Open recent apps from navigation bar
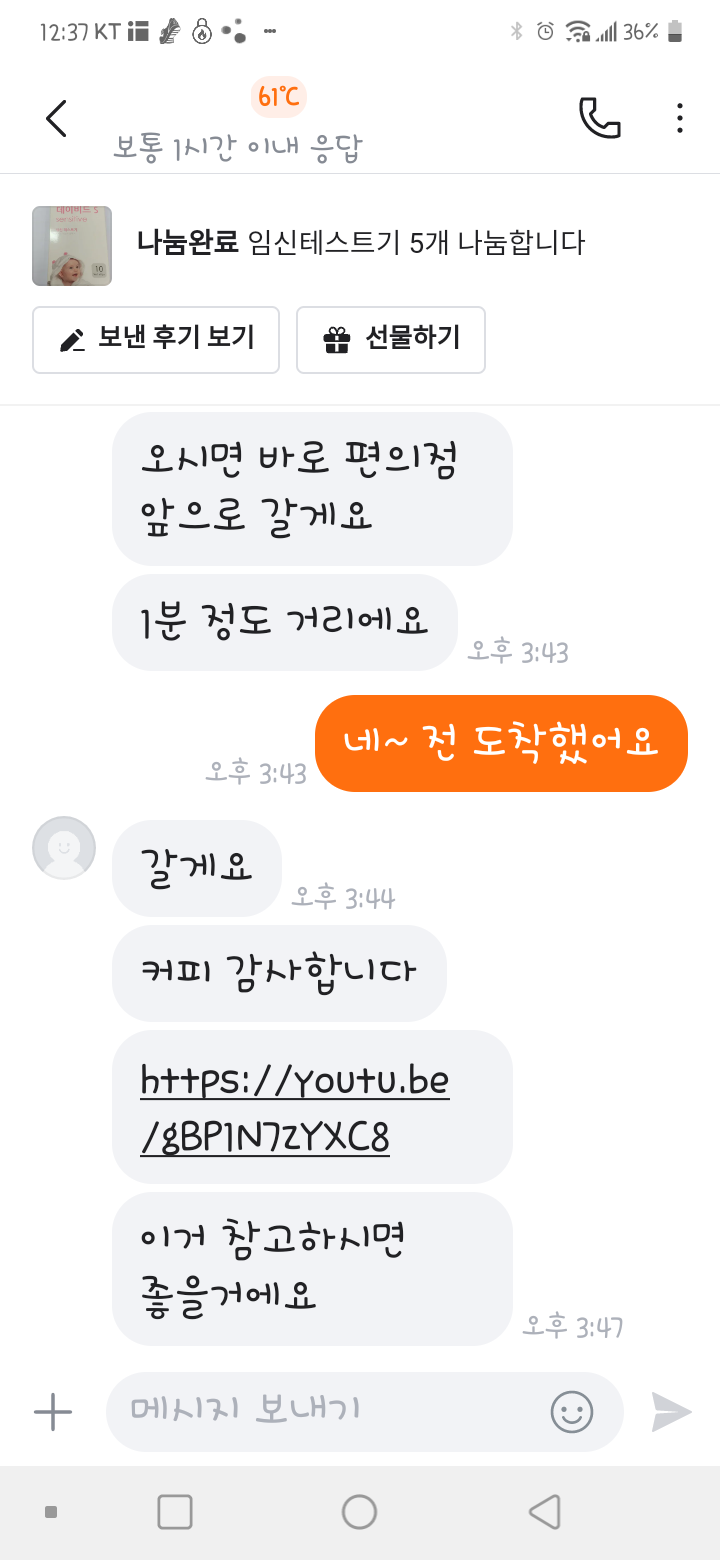Image resolution: width=720 pixels, height=1560 pixels. [175, 1512]
